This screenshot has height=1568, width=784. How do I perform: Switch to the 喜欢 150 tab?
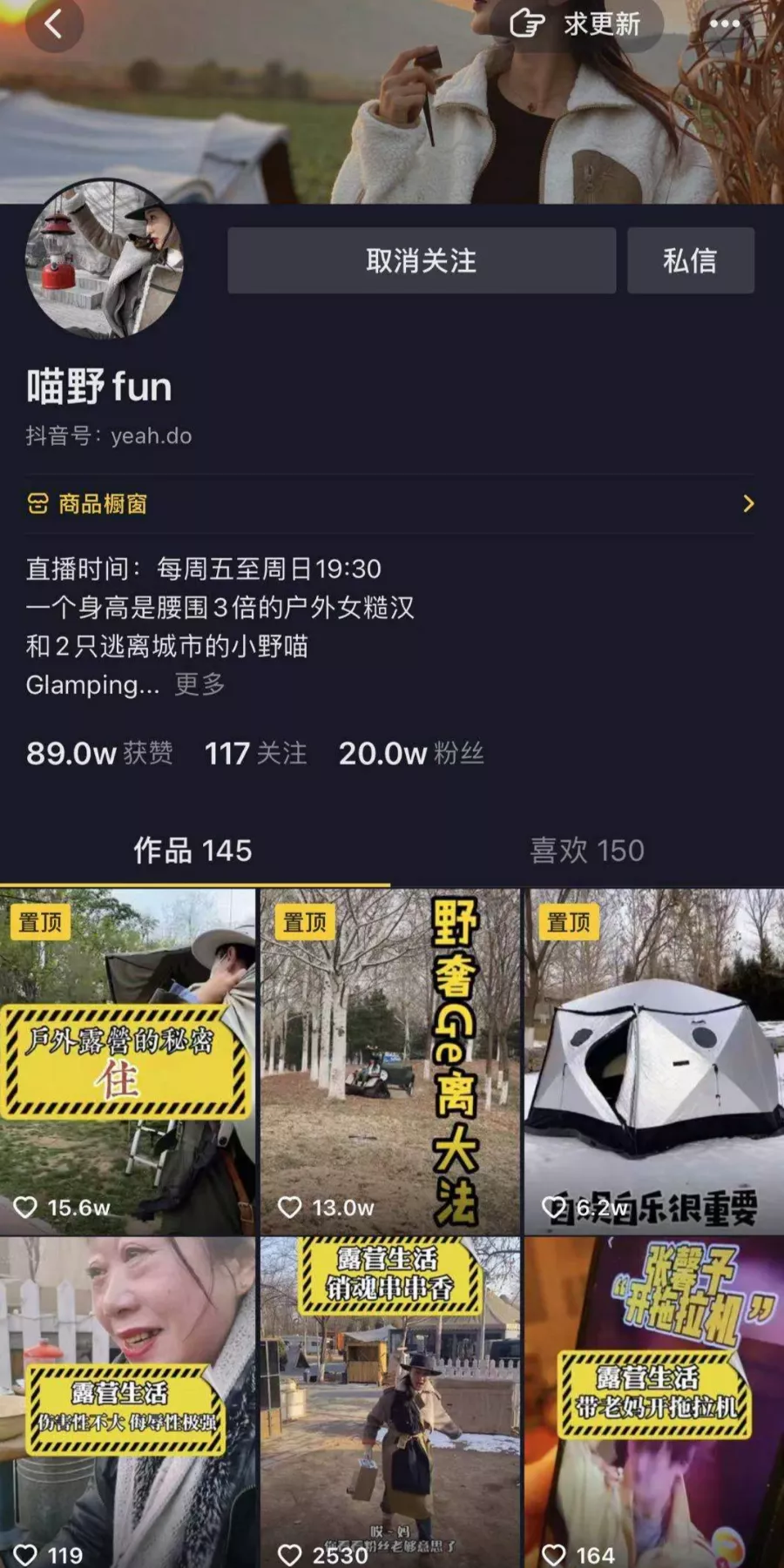587,851
